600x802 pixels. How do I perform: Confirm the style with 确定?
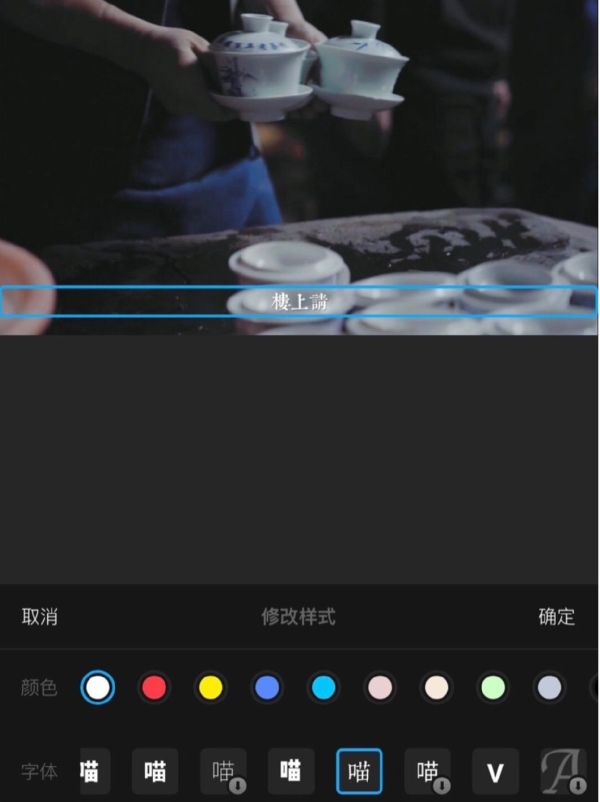[x=556, y=617]
